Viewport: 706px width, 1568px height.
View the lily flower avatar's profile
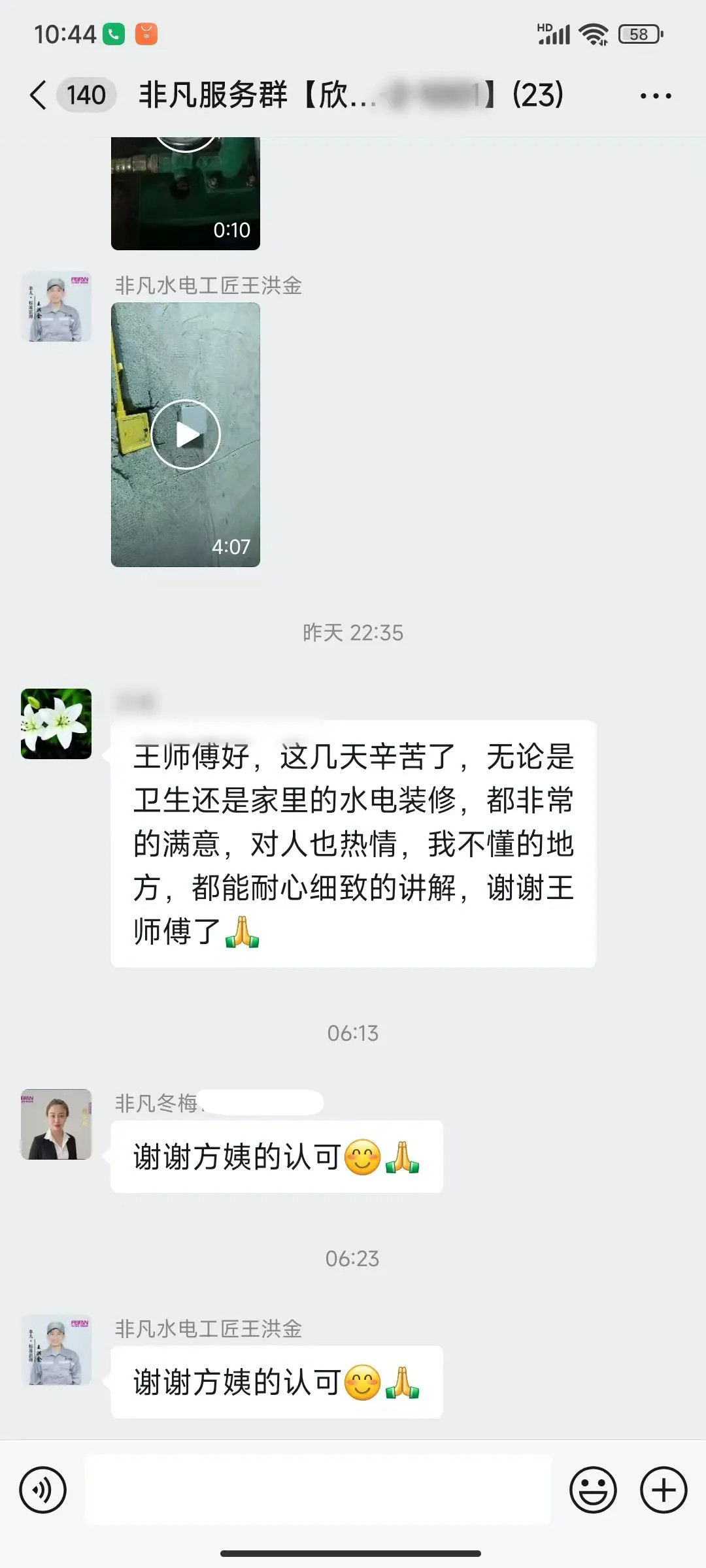coord(56,723)
